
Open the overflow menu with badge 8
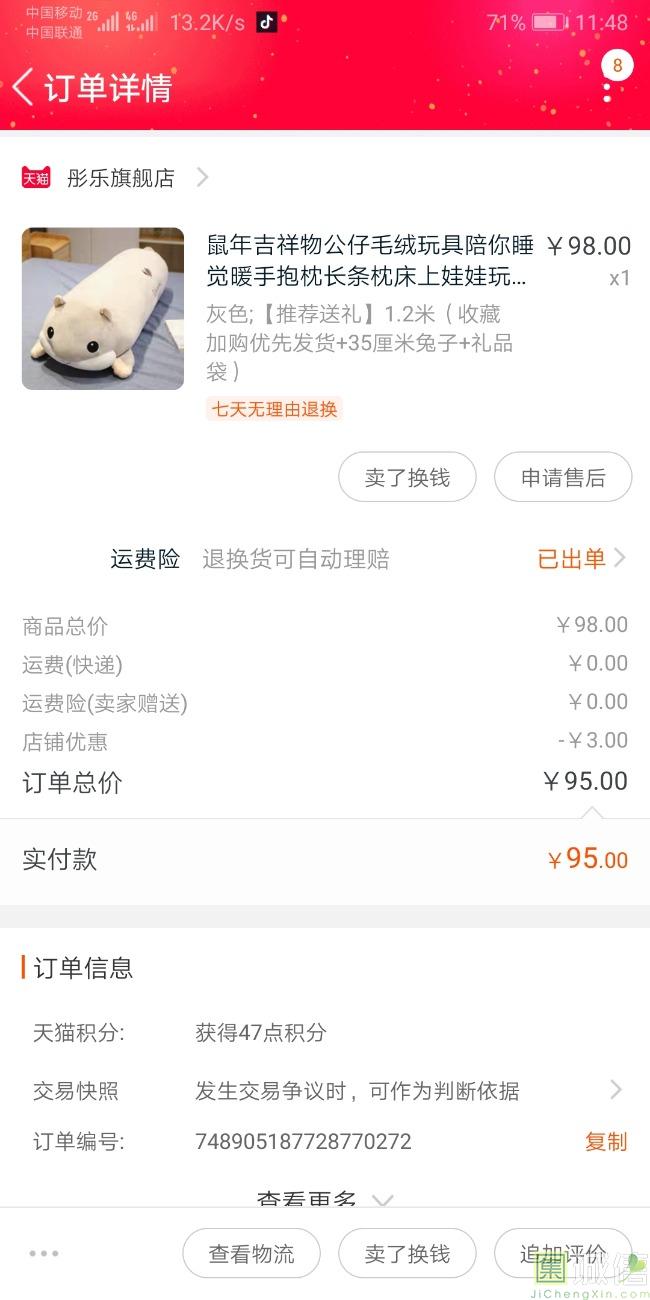point(607,88)
